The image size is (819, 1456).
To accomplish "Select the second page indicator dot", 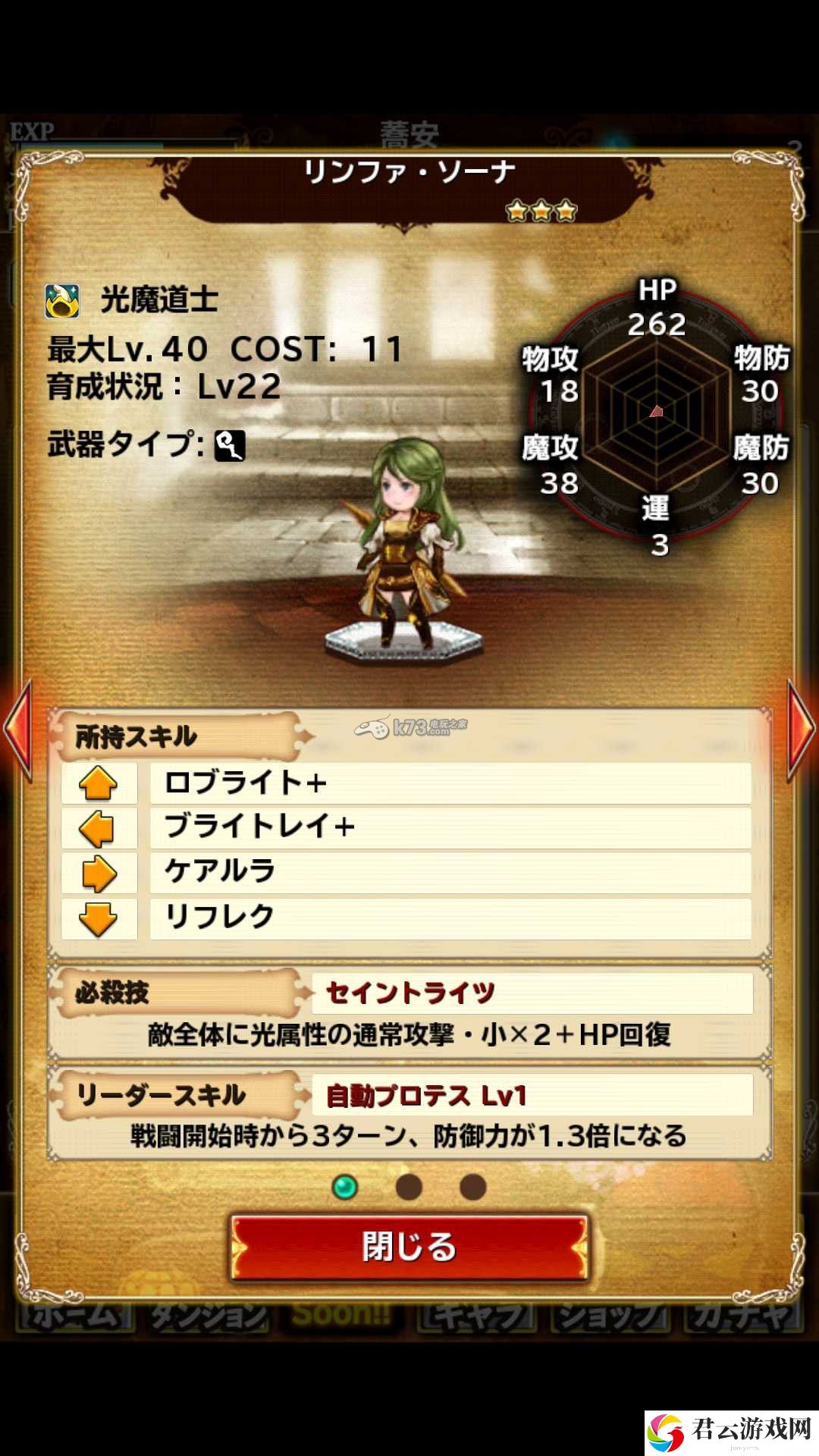I will point(409,1187).
